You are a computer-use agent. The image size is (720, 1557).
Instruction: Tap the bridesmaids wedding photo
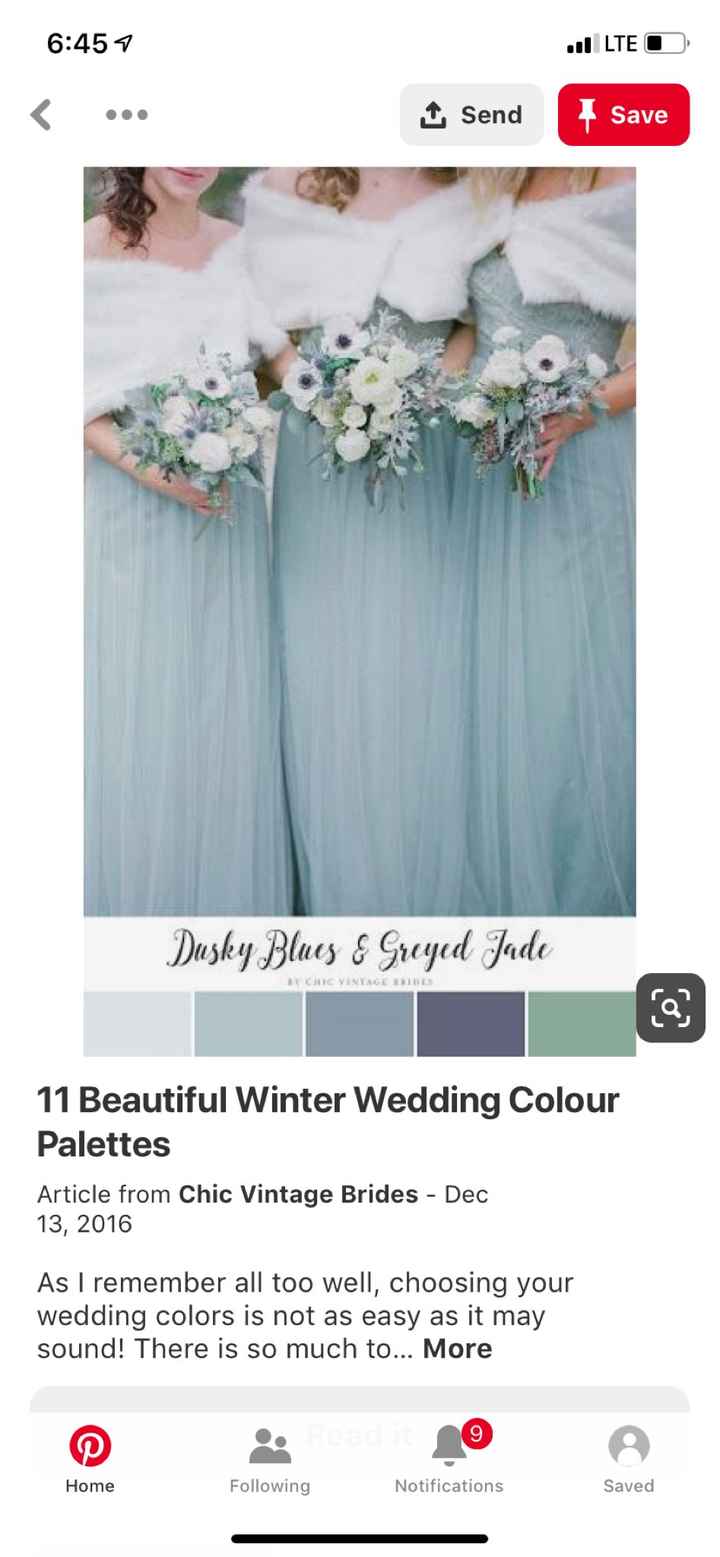(x=360, y=550)
